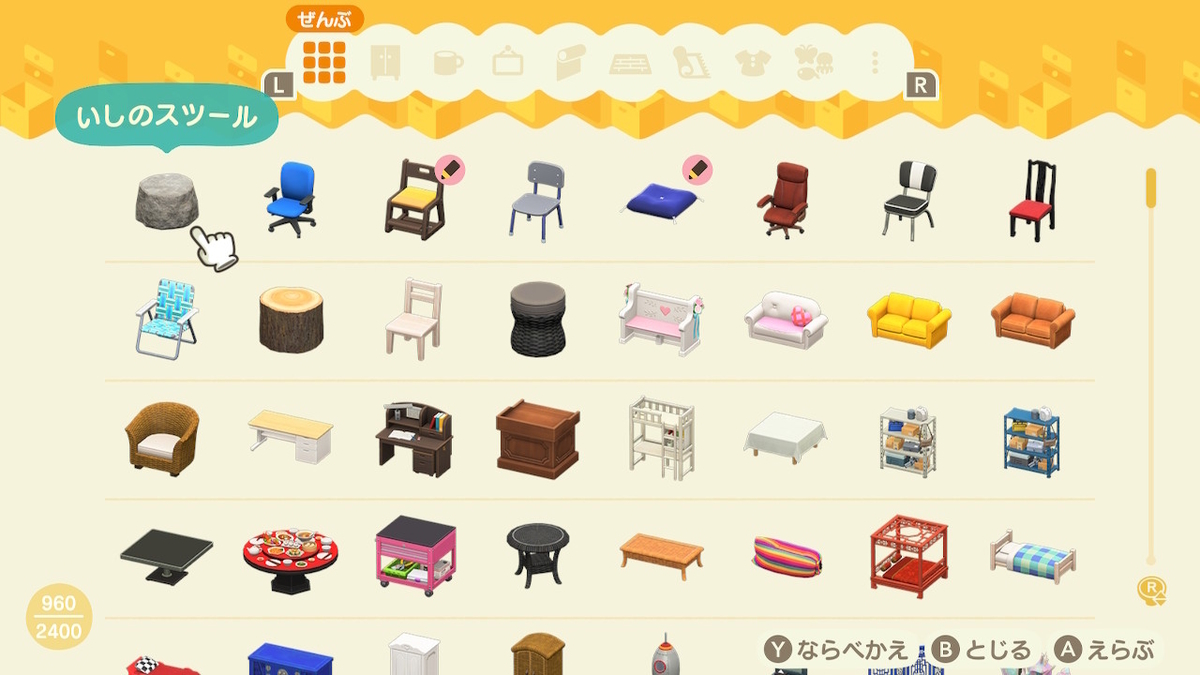Choose the pink tool cart
Image resolution: width=1200 pixels, height=675 pixels.
[414, 554]
